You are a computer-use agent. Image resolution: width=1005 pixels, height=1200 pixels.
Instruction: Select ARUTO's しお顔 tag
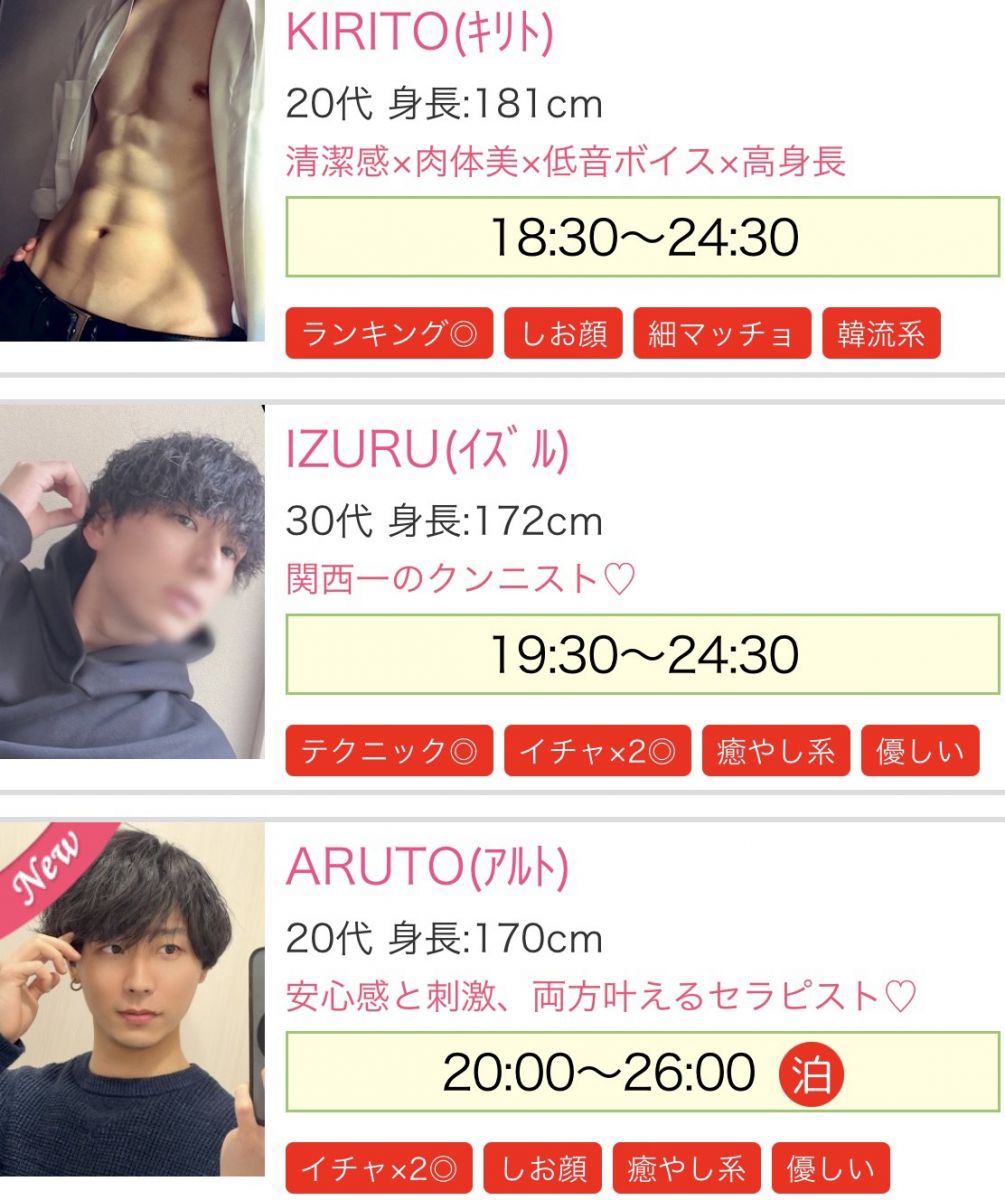(543, 1168)
